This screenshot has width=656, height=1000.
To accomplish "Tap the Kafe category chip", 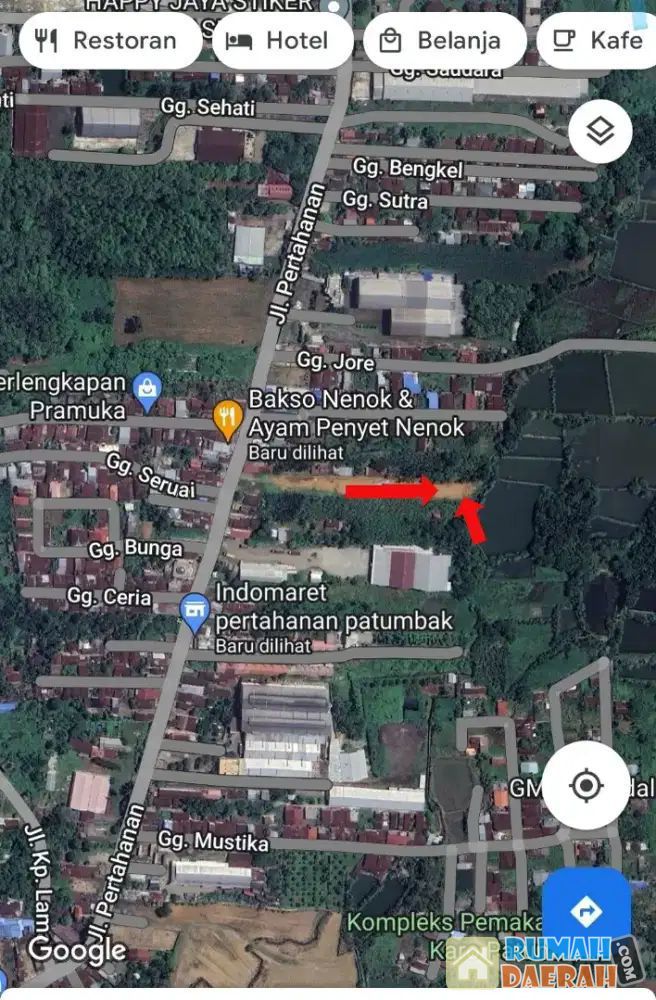I will pyautogui.click(x=598, y=41).
